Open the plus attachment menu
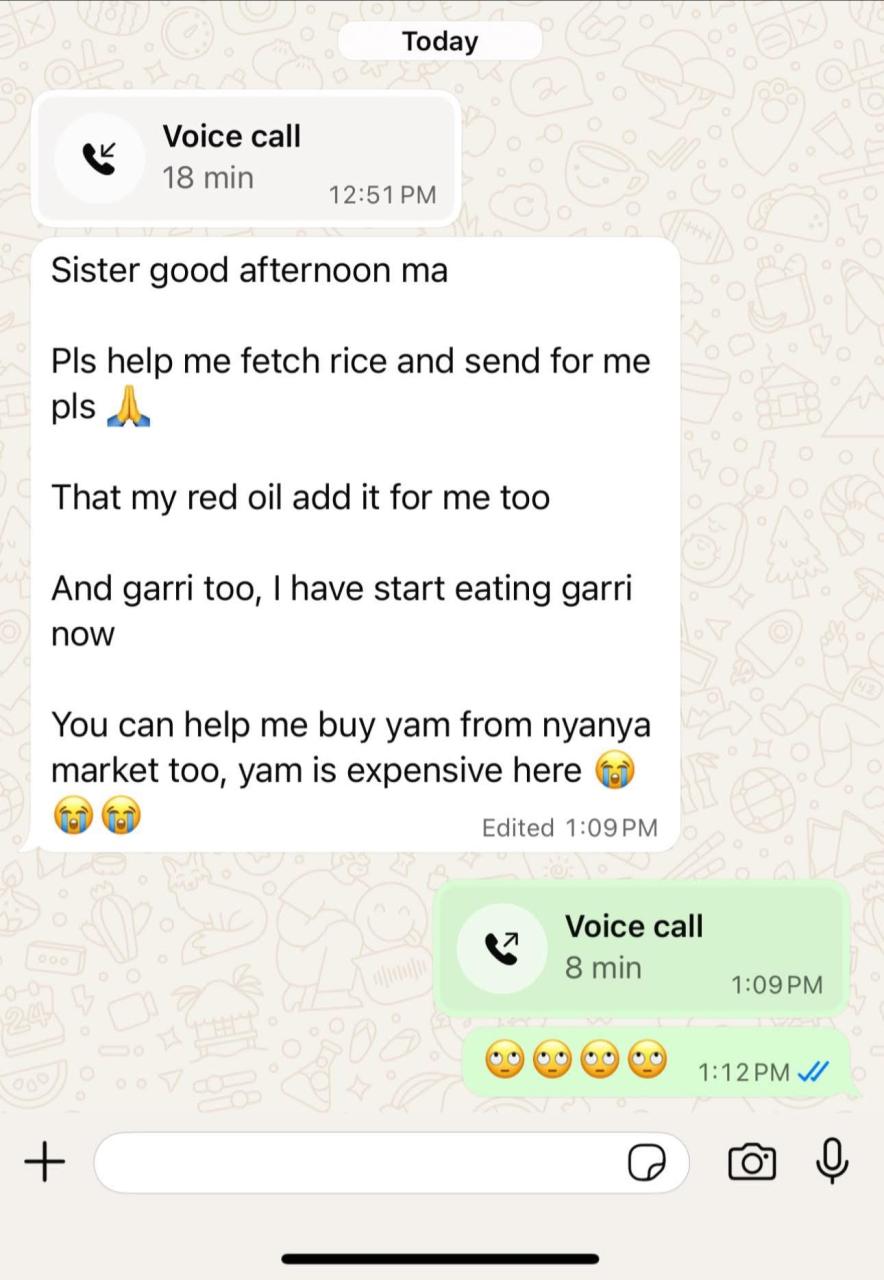This screenshot has height=1280, width=884. 44,1162
